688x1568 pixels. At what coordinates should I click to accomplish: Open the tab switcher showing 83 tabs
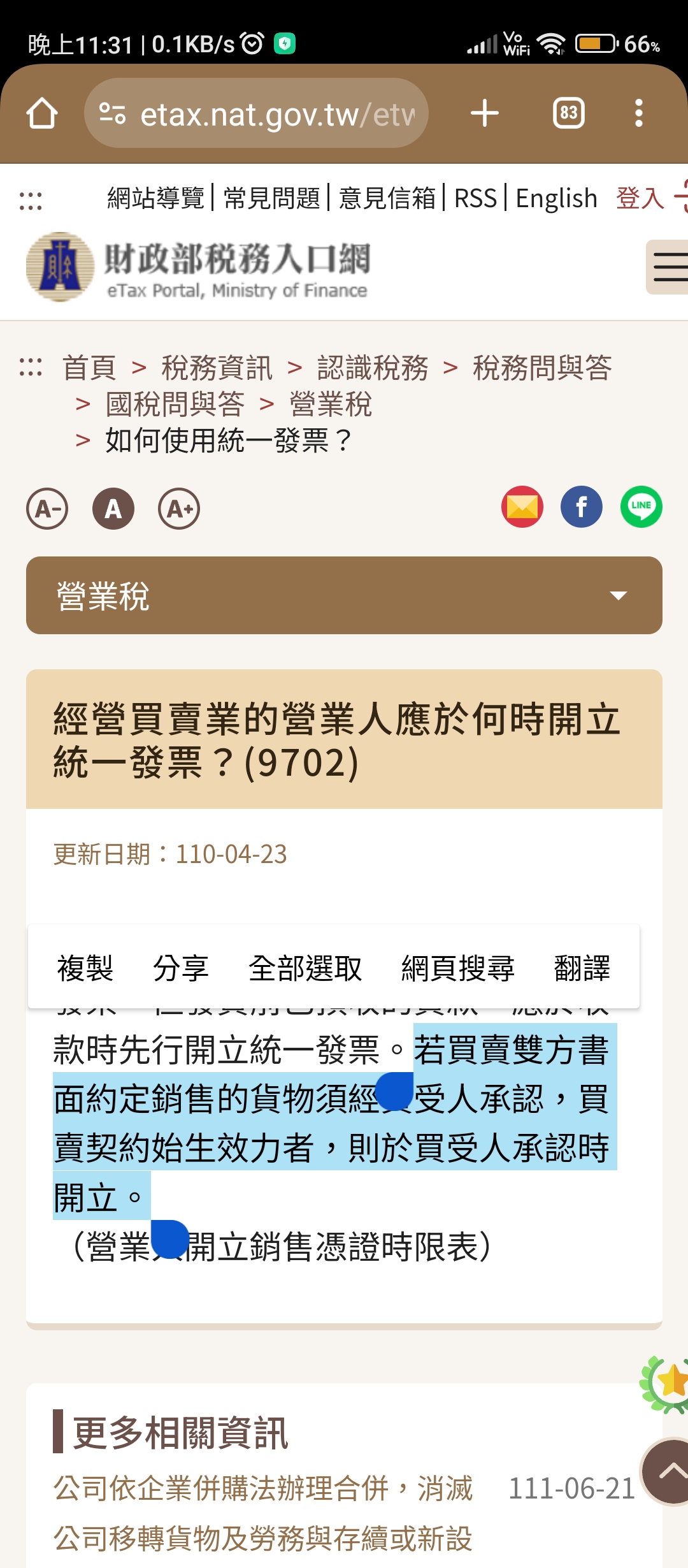pos(568,113)
